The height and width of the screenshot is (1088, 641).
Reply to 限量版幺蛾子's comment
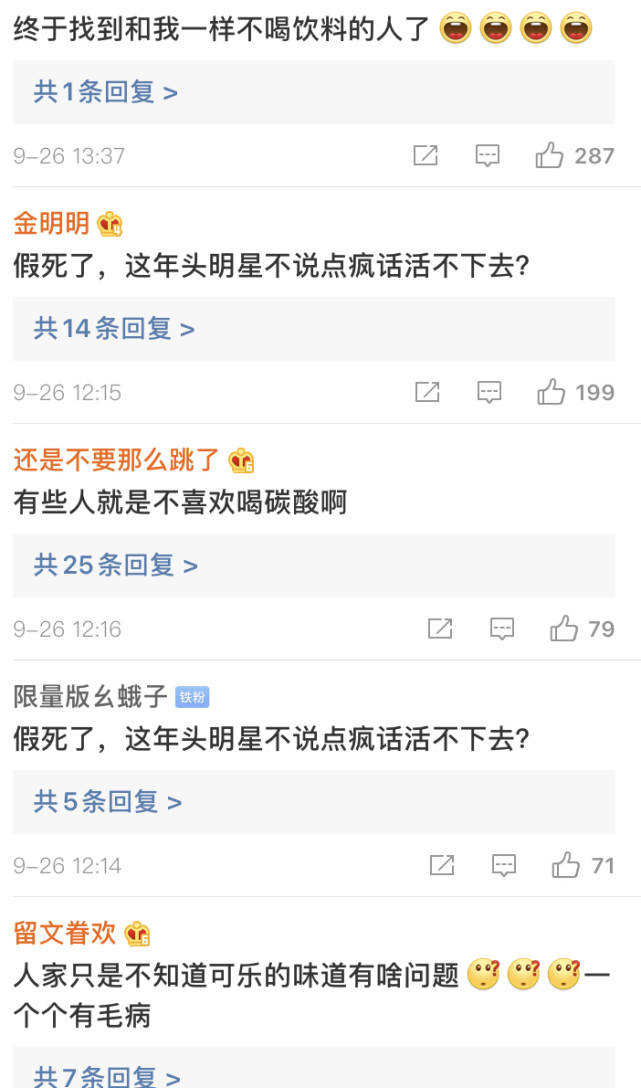[x=504, y=865]
